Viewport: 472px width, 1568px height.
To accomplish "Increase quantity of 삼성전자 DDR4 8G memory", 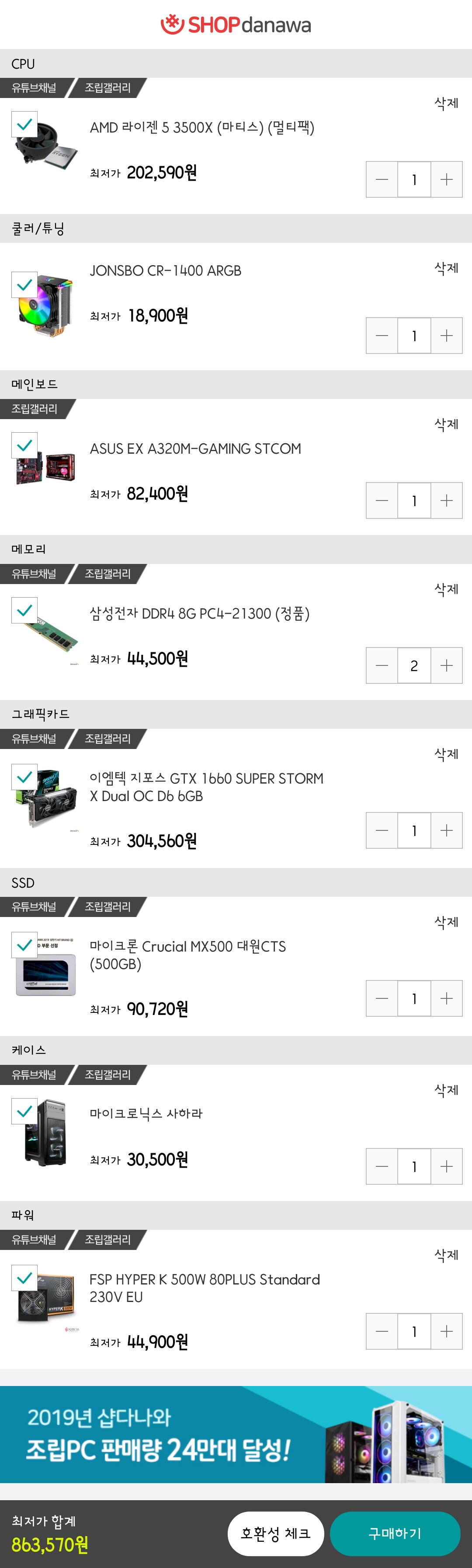I will pos(447,665).
